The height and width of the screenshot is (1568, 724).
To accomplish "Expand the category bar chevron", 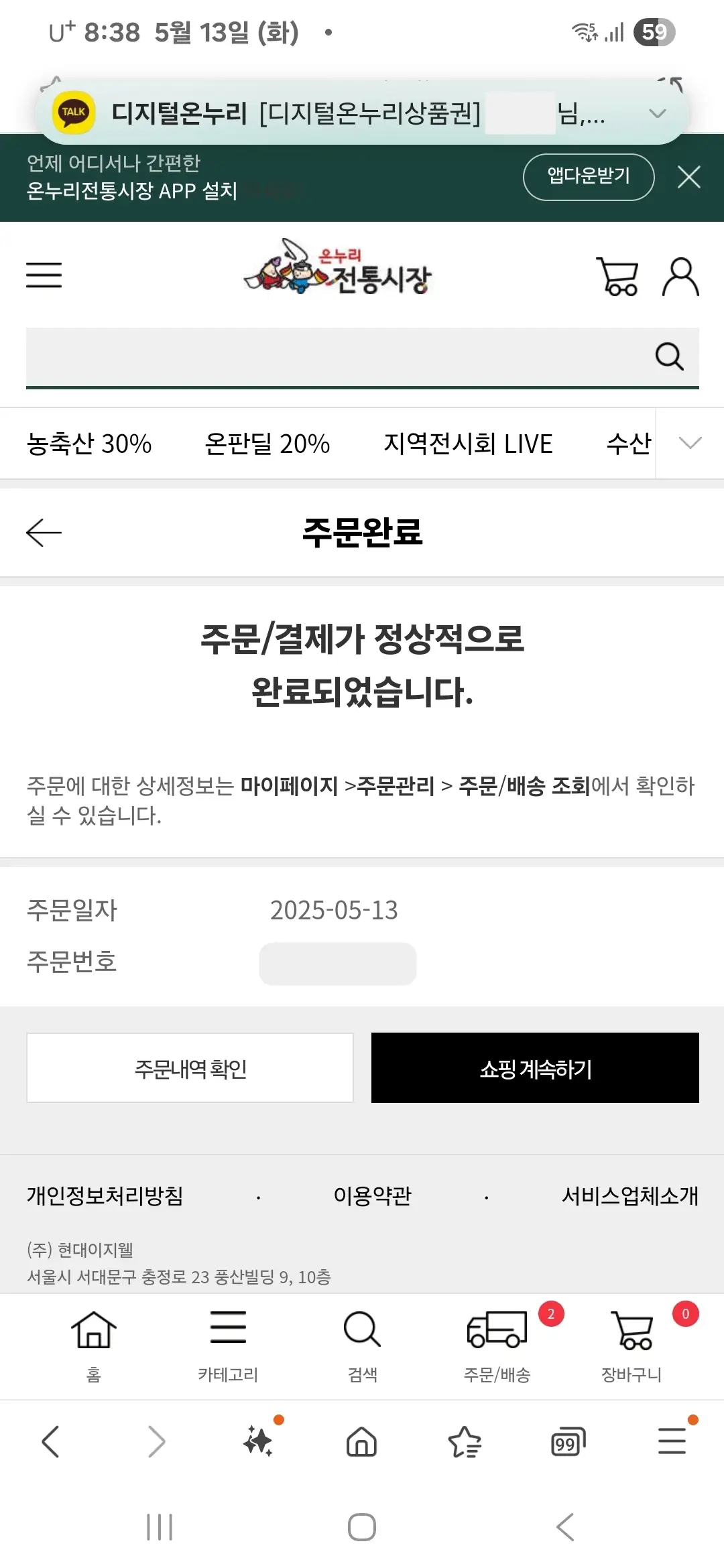I will pyautogui.click(x=690, y=443).
